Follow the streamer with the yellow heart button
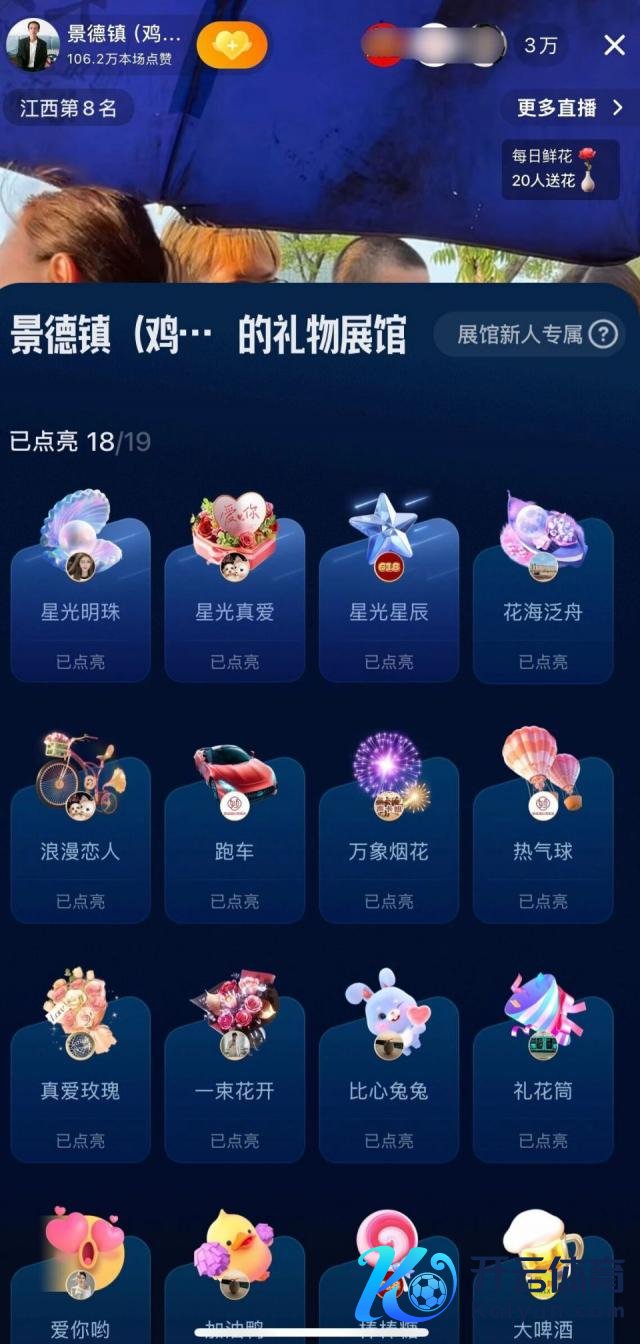 pos(232,45)
